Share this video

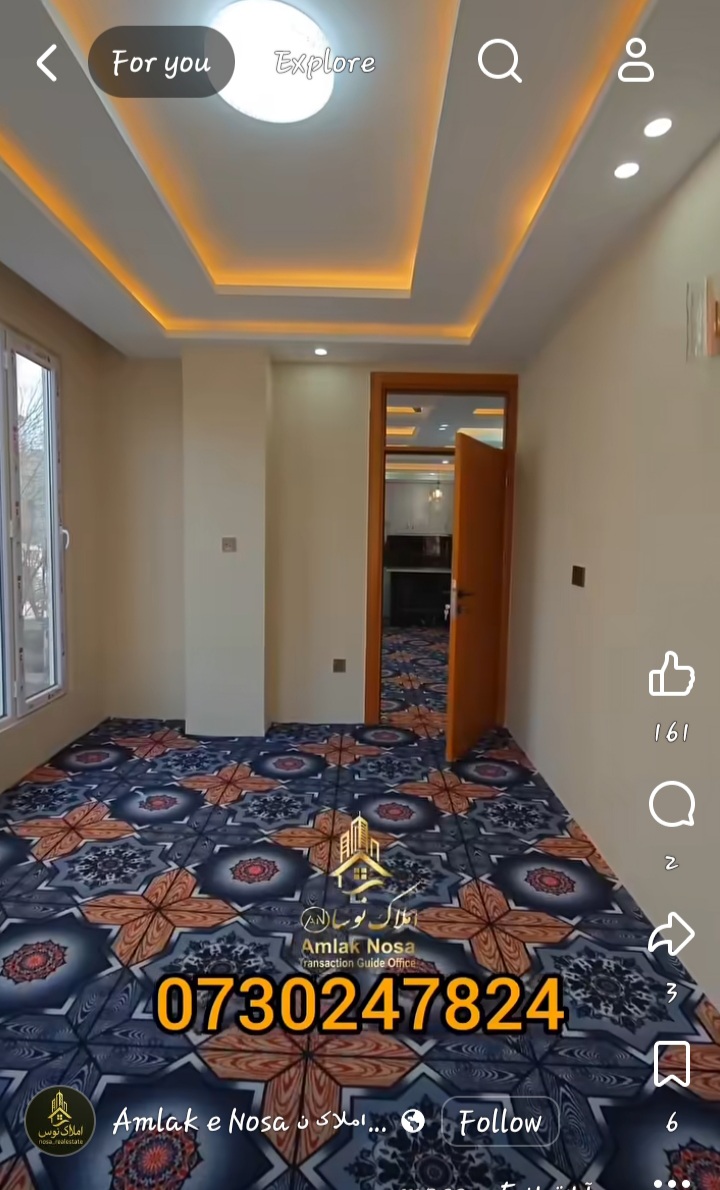[x=671, y=935]
